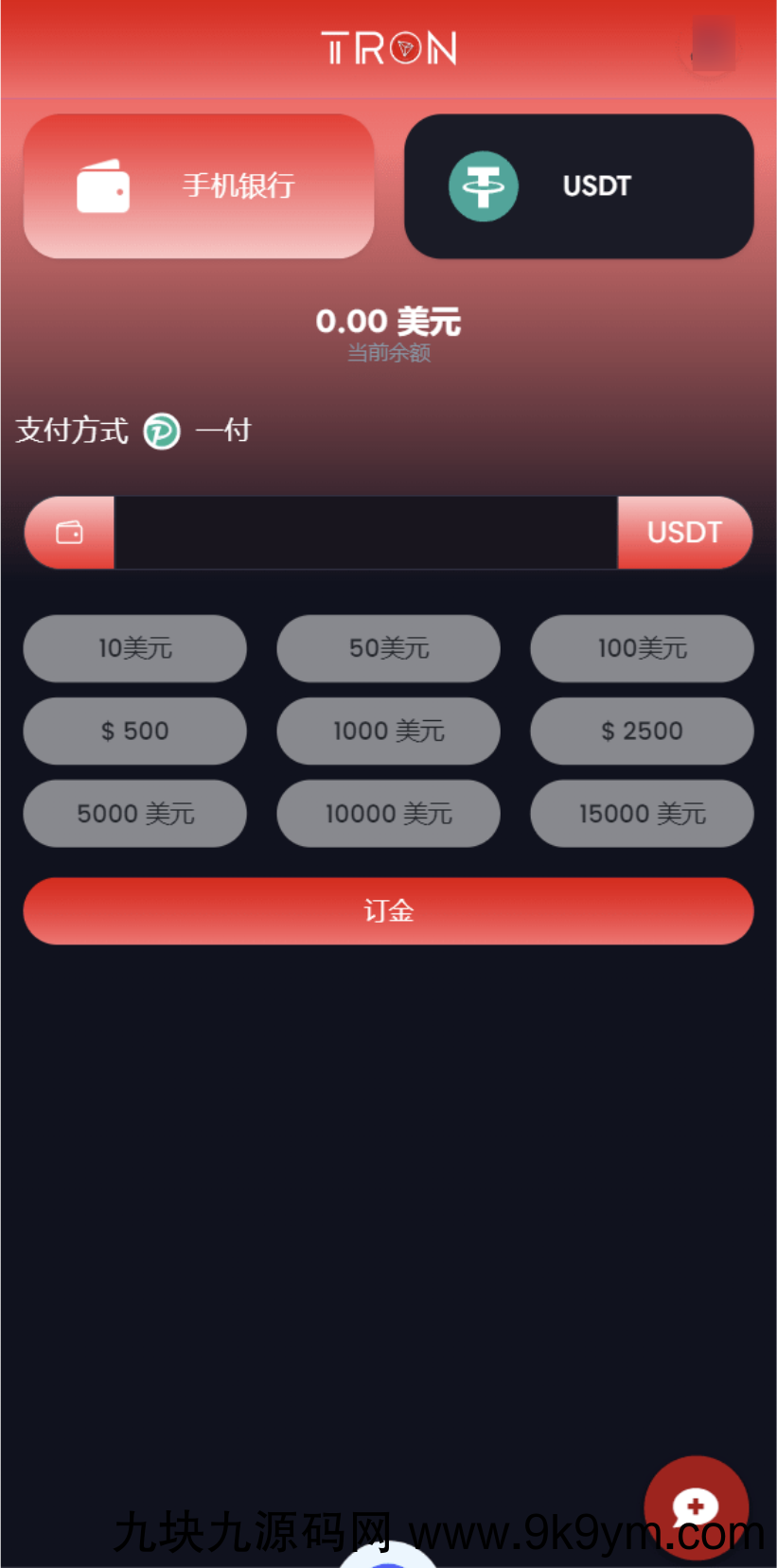Open the customer support chat bubble
The width and height of the screenshot is (777, 1568).
pos(696,1506)
